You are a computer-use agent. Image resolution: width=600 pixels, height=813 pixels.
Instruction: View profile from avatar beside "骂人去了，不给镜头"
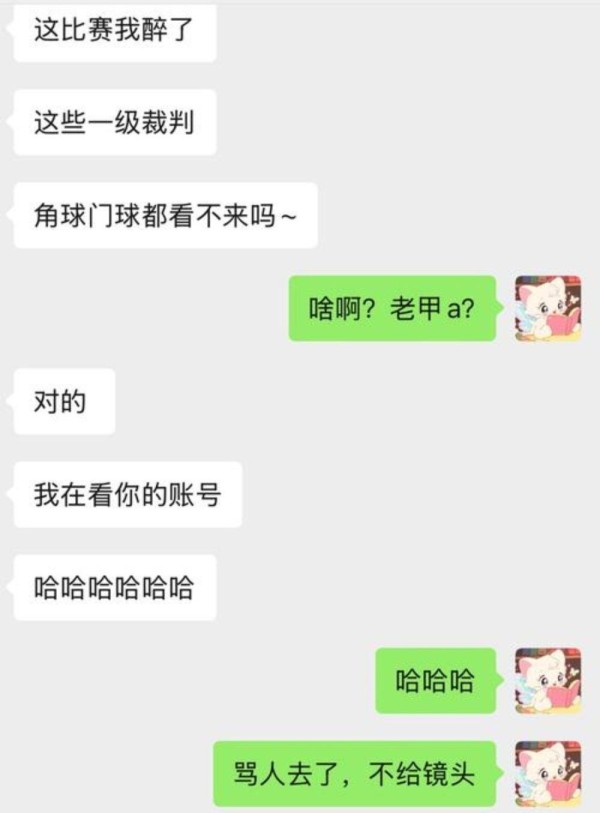547,773
